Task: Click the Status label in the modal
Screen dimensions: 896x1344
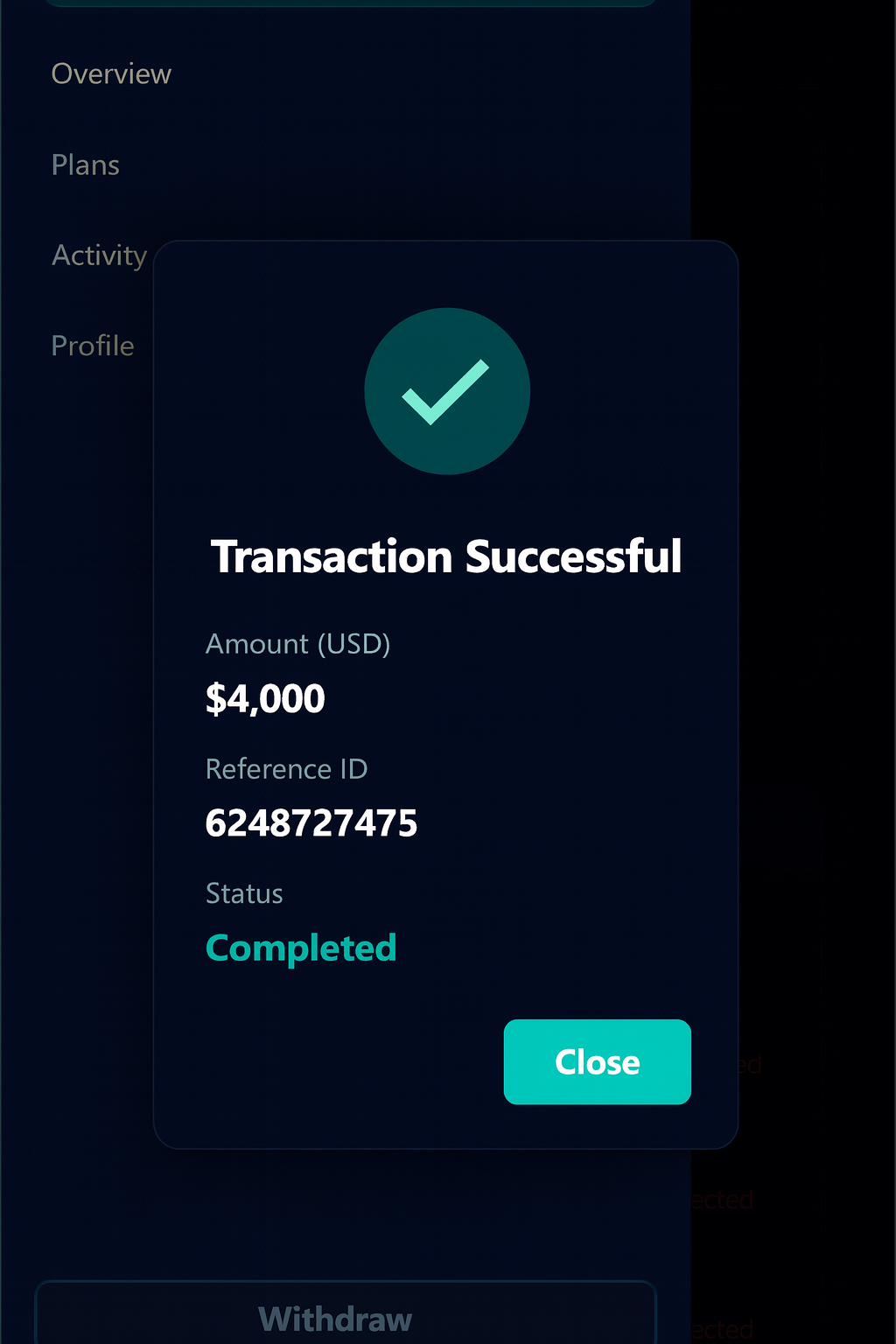Action: tap(244, 892)
